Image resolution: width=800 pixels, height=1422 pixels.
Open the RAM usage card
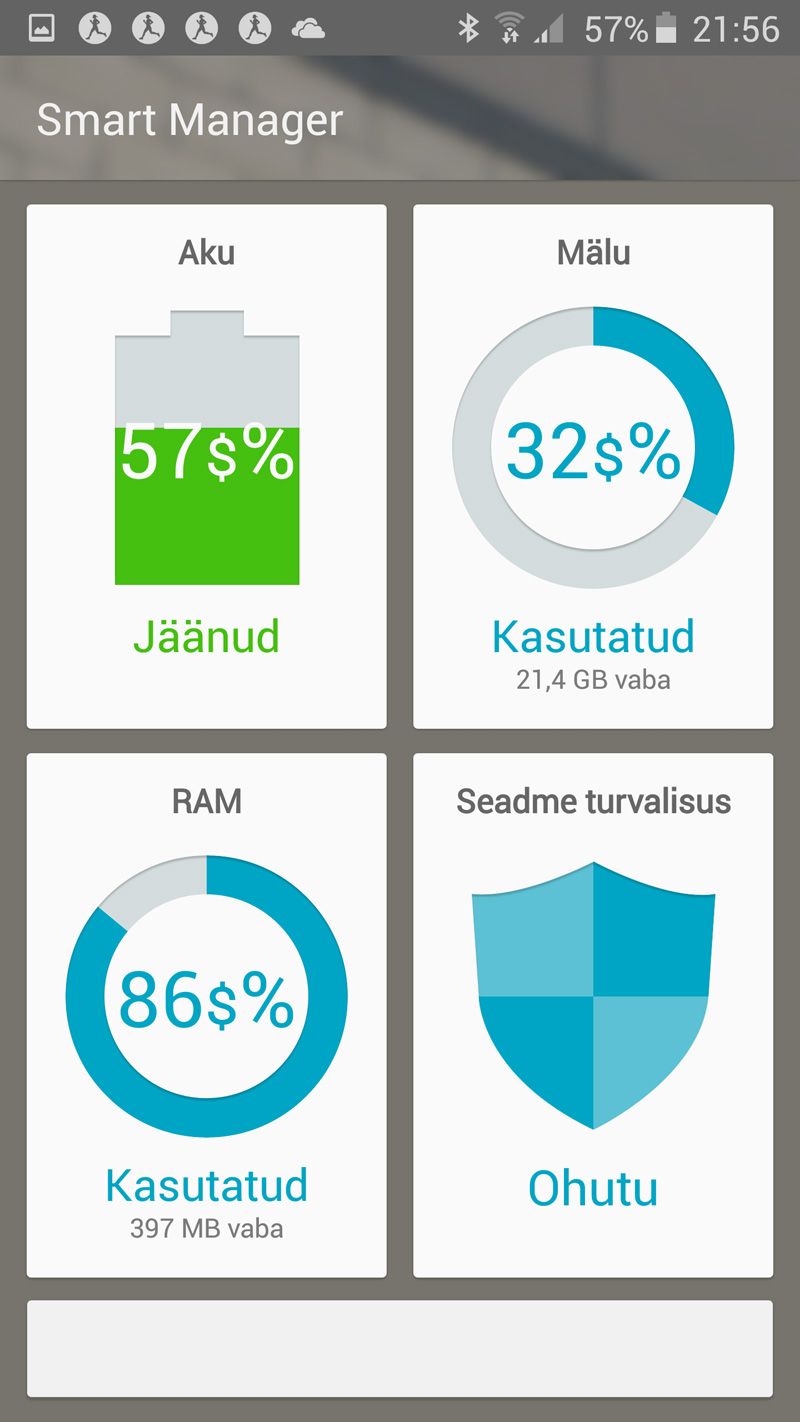click(x=206, y=1015)
